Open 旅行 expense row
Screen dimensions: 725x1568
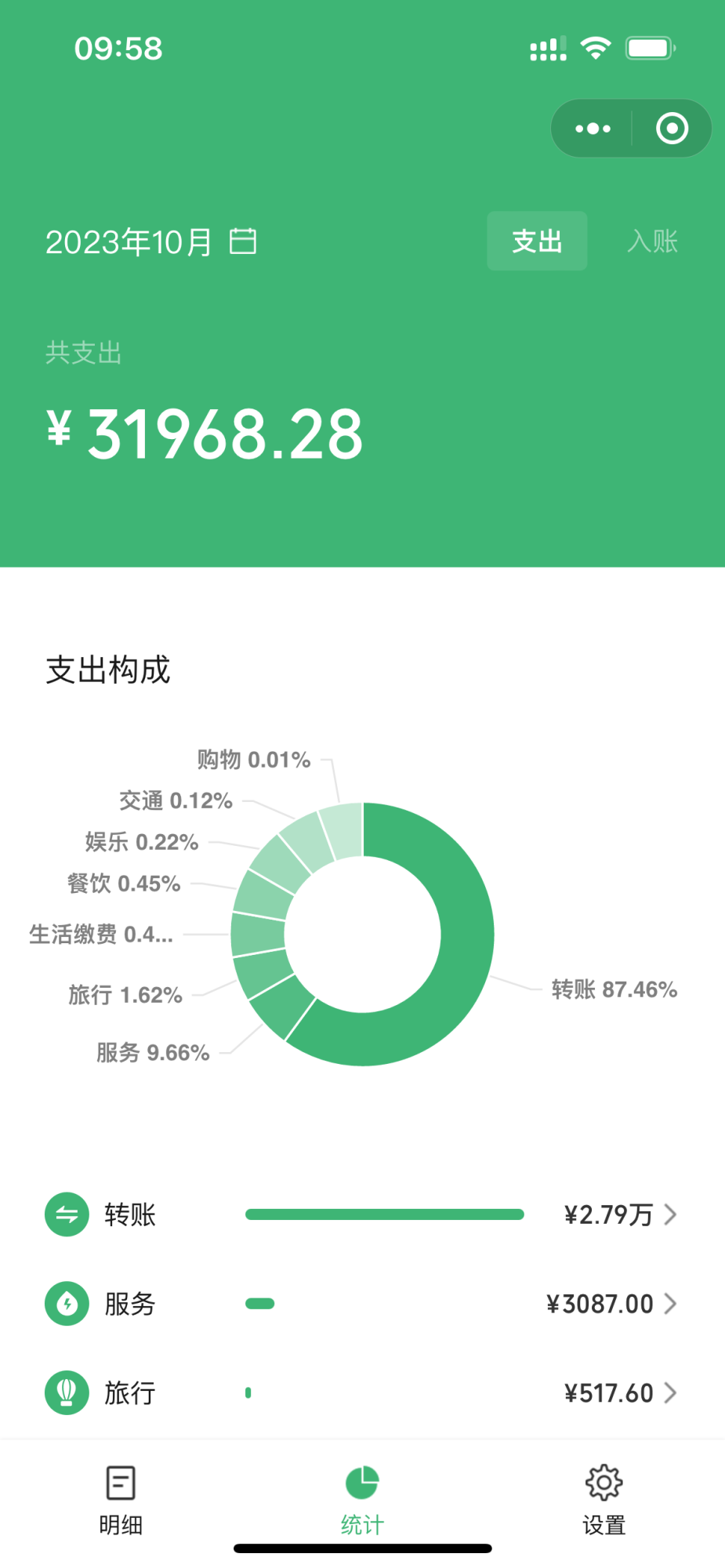tap(361, 1393)
